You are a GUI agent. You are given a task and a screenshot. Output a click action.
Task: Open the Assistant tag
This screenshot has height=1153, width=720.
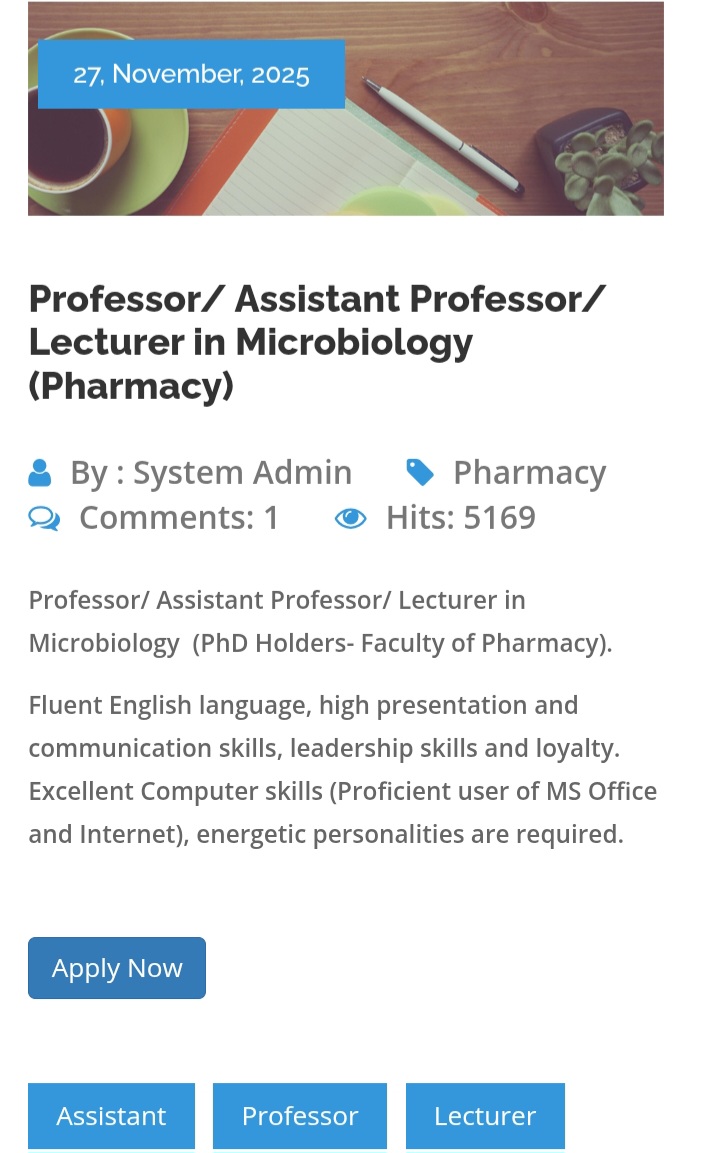[111, 1115]
